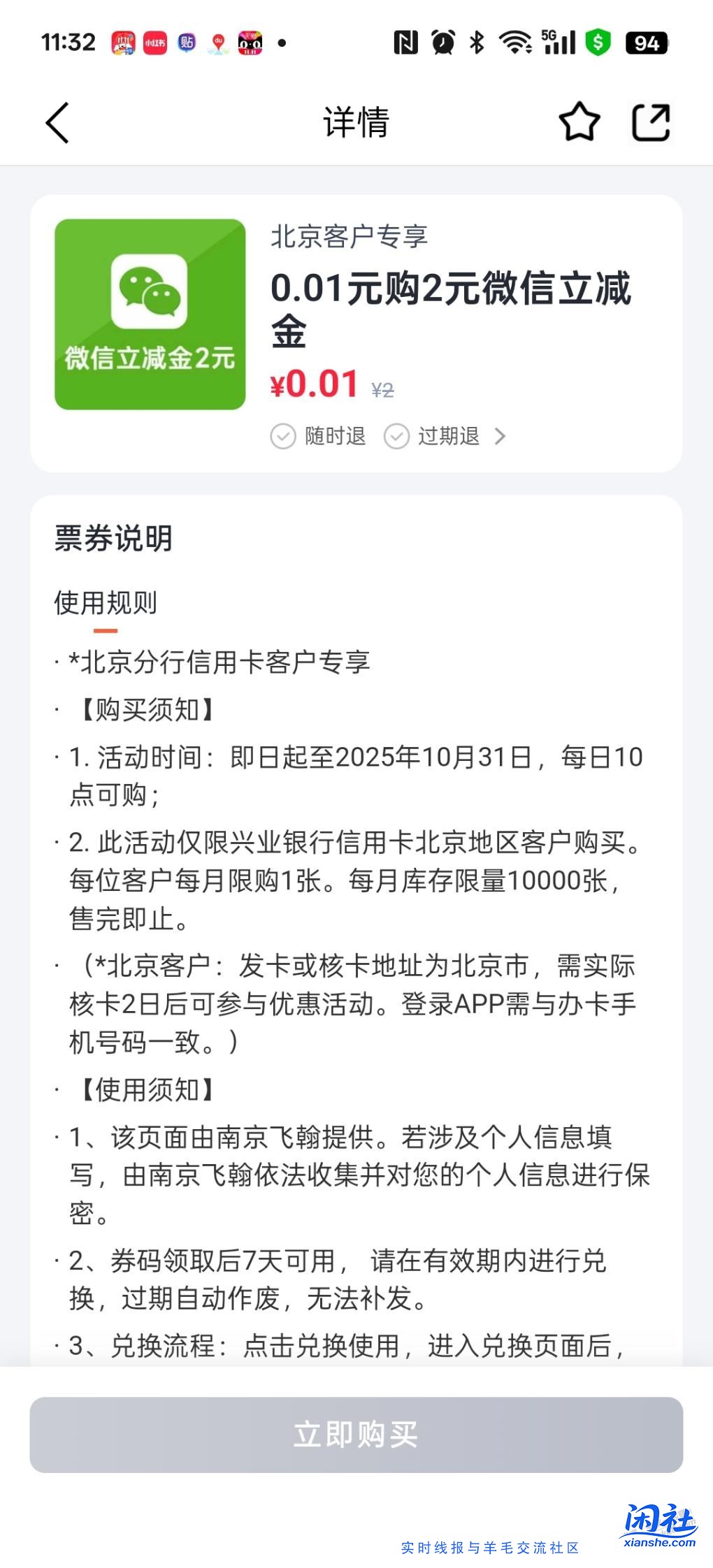713x1568 pixels.
Task: Tap the 随时退 checkmark icon
Action: coord(282,435)
